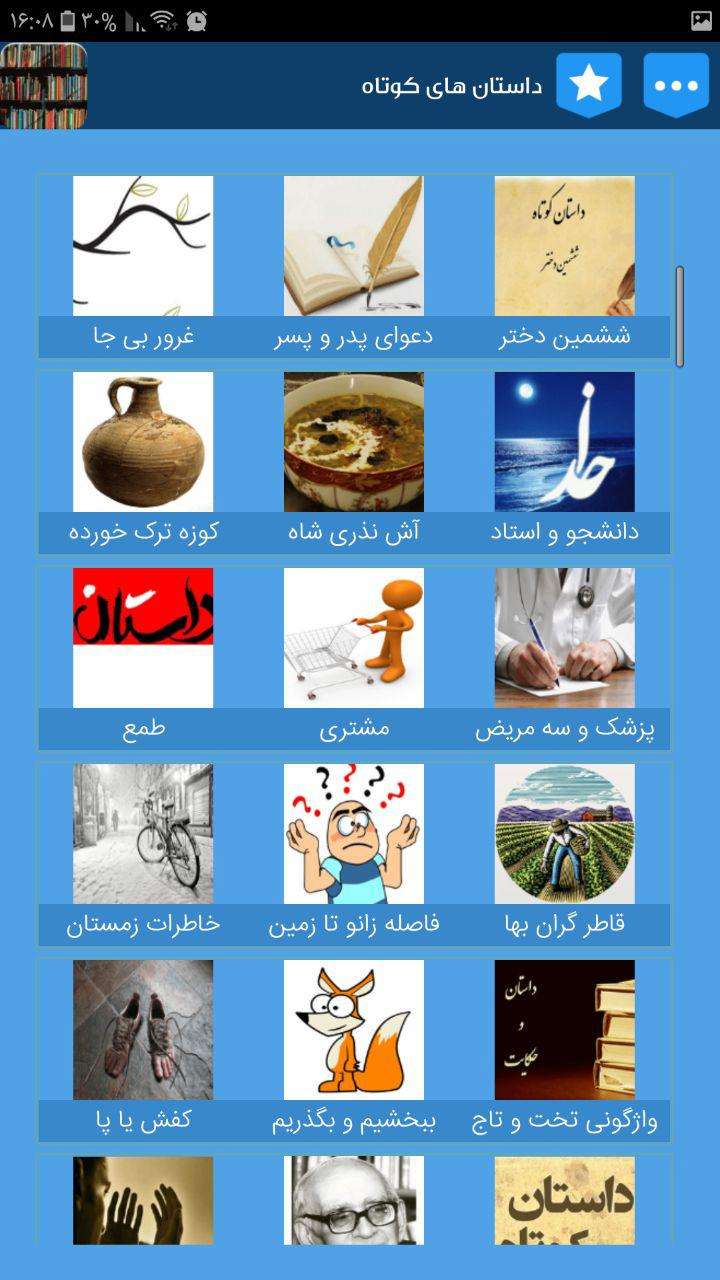The height and width of the screenshot is (1280, 720).
Task: Select the story کوزه ترک خورده
Action: [x=143, y=462]
